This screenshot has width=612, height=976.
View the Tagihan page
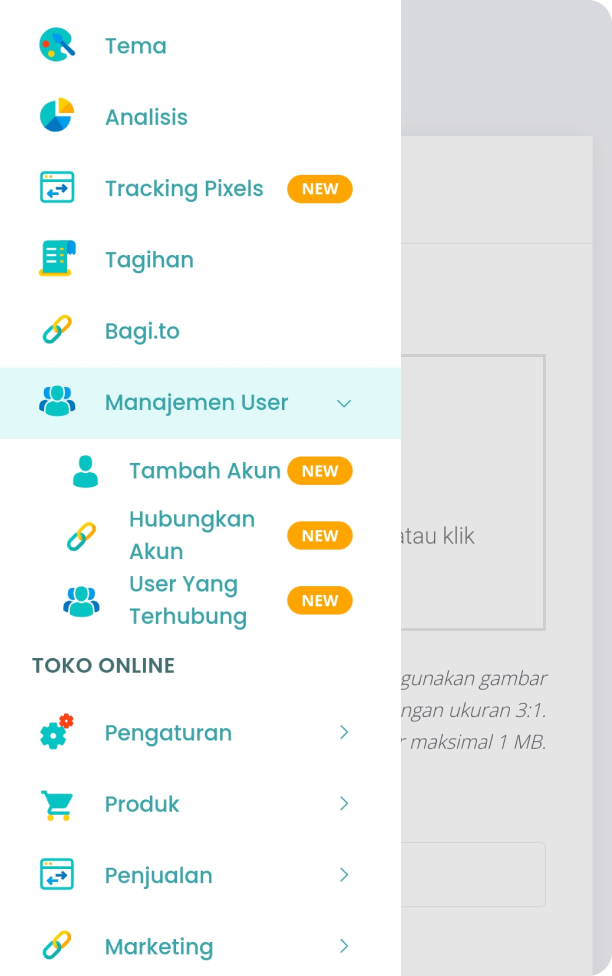pos(149,260)
